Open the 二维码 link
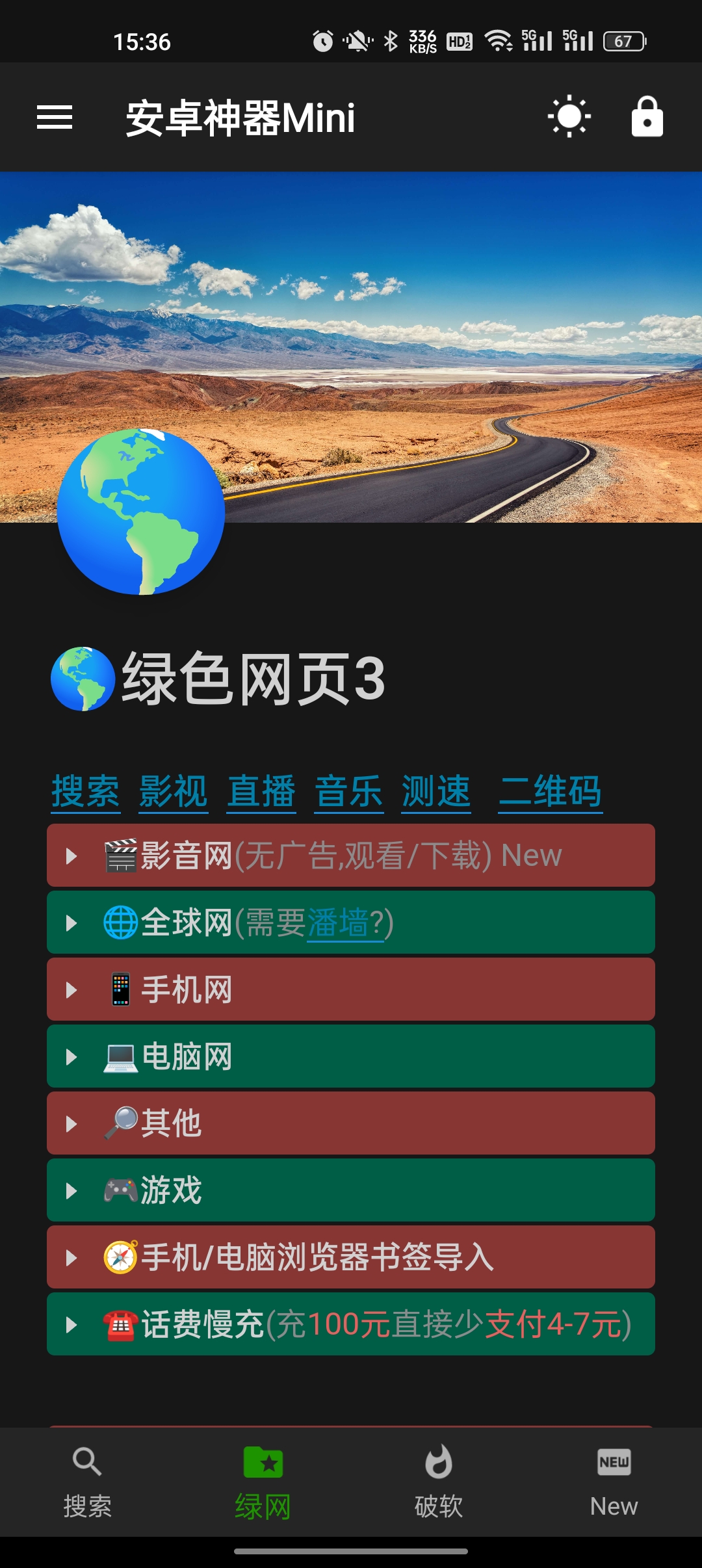This screenshot has height=1568, width=702. [x=551, y=791]
